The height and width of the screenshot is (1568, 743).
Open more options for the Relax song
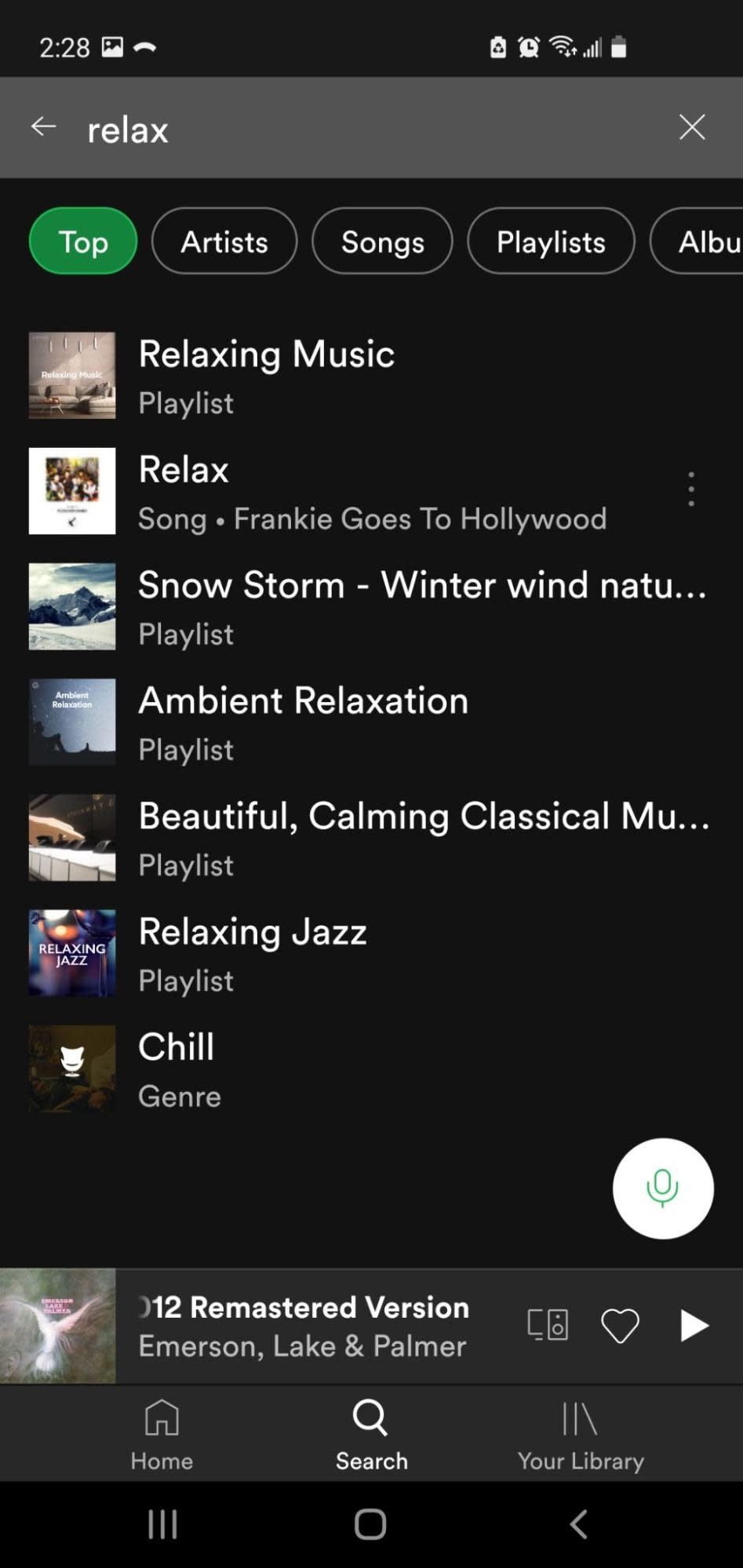click(691, 489)
